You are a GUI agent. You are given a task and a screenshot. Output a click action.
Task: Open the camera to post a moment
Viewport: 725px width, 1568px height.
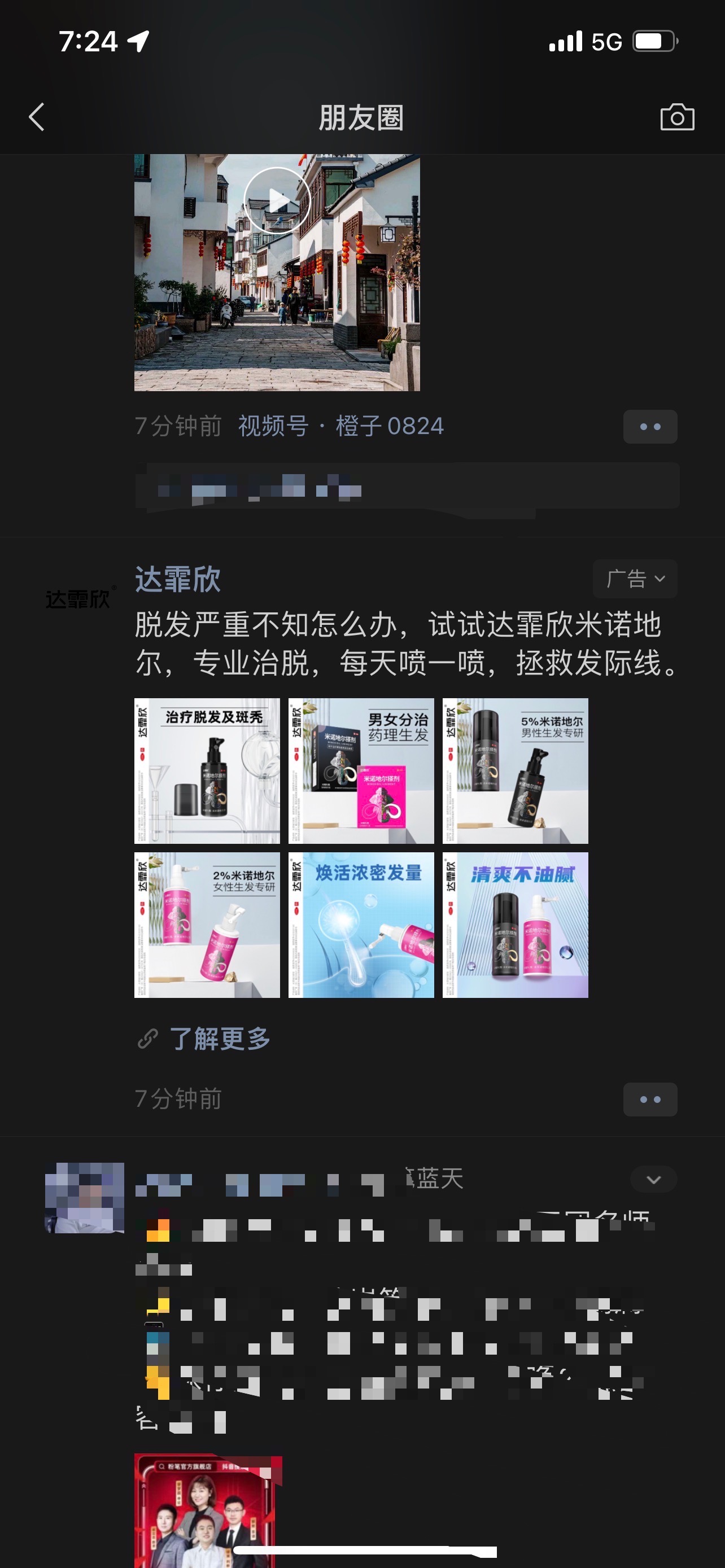pos(677,117)
